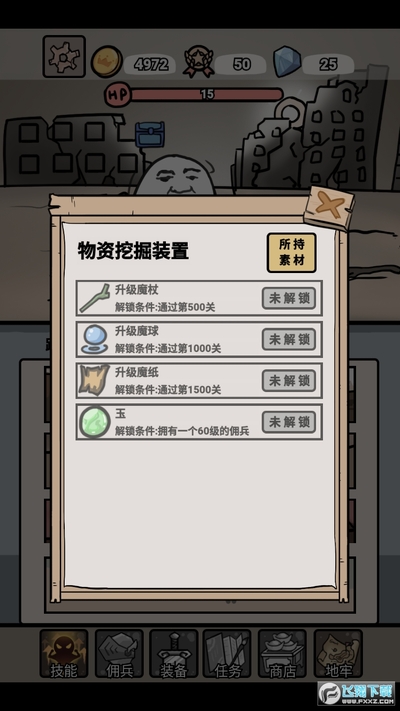Switch to the 装备 tab
400x711 pixels.
click(174, 653)
